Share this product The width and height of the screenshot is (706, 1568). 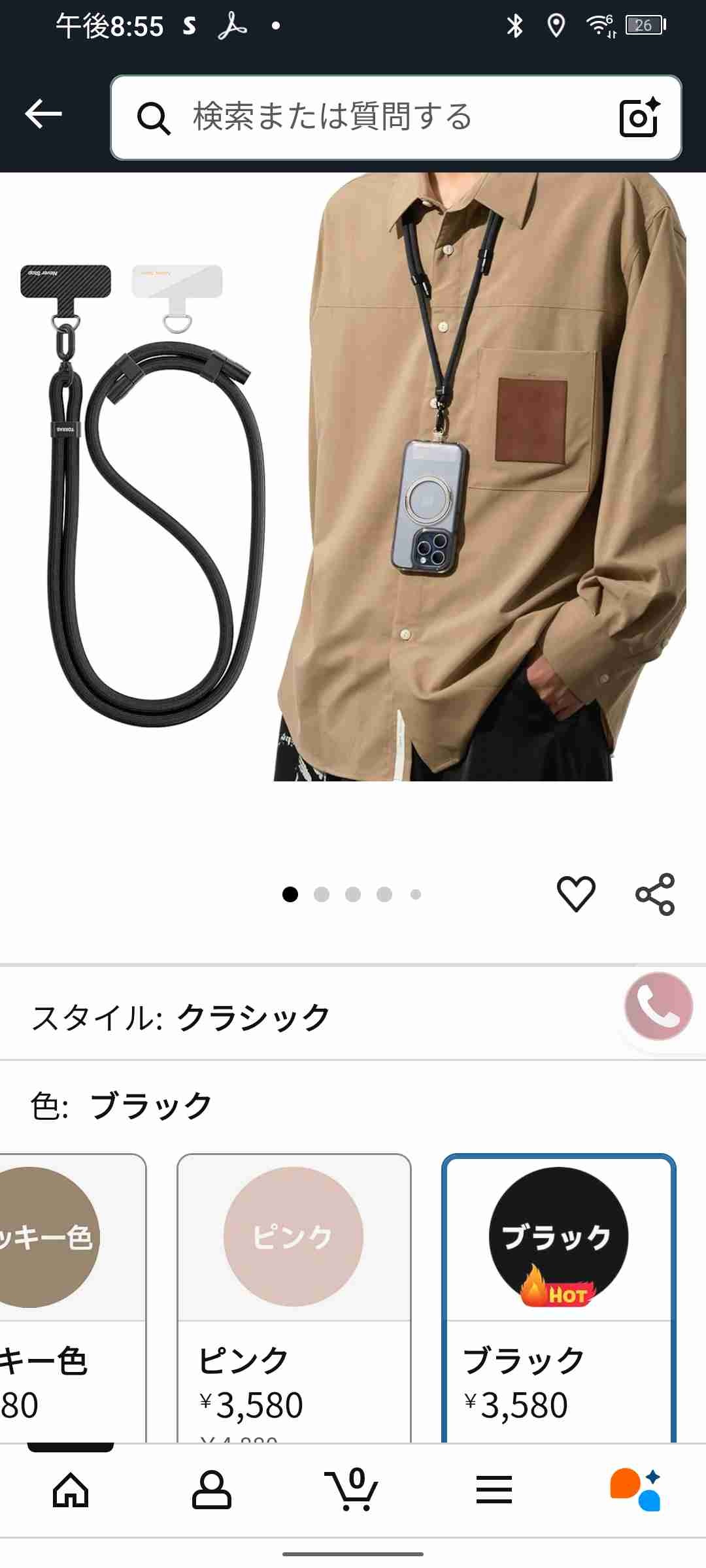[655, 894]
